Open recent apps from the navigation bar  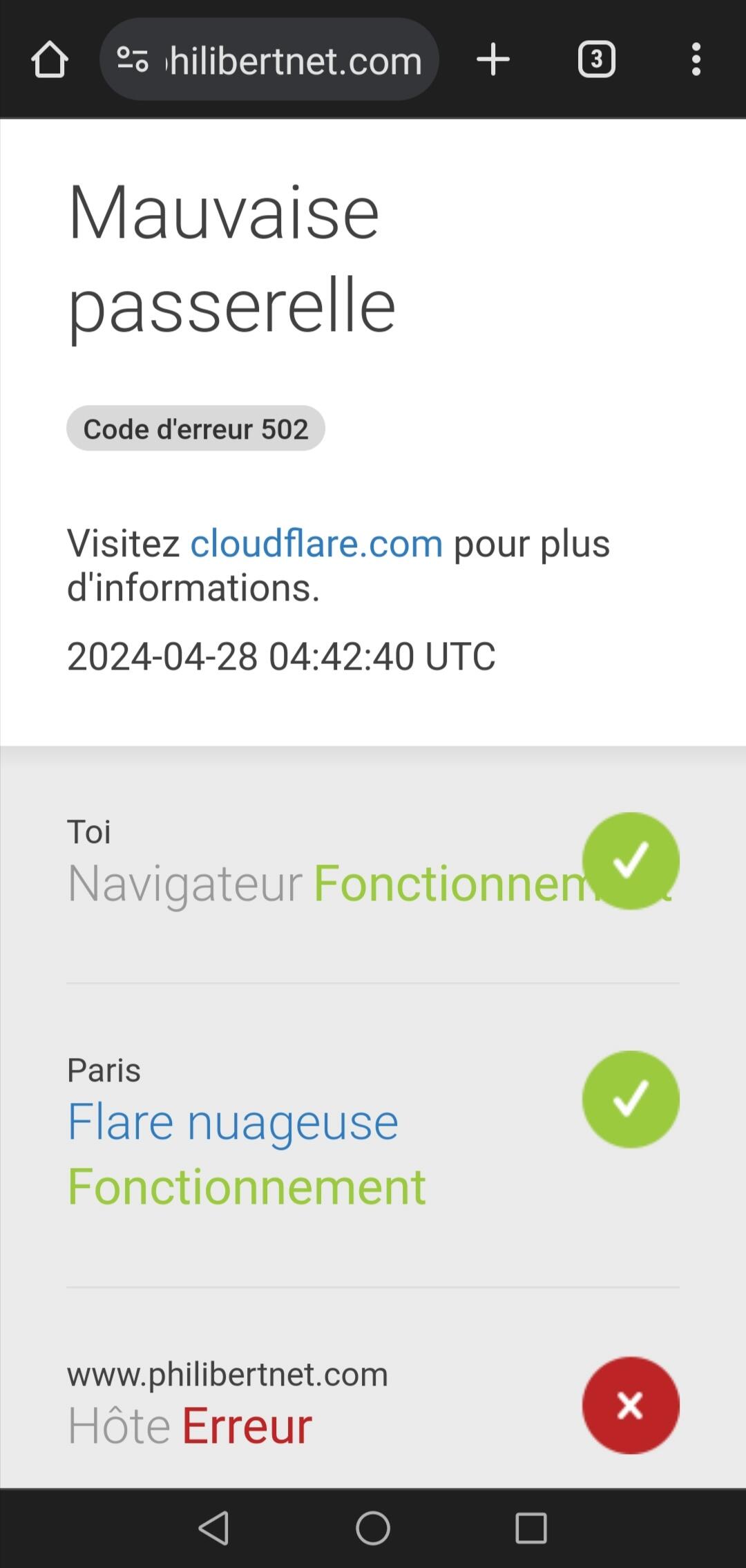click(531, 1528)
